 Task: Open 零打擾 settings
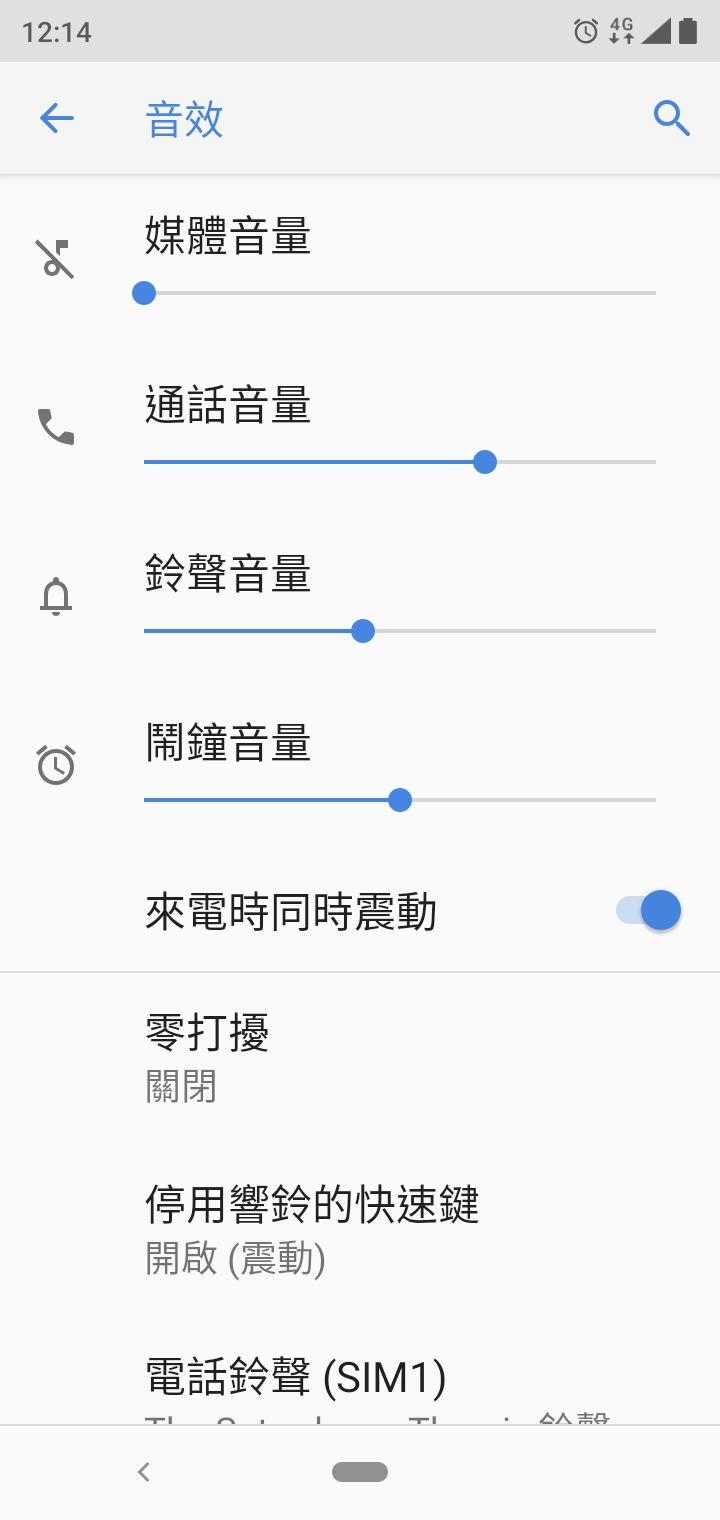(x=360, y=1058)
